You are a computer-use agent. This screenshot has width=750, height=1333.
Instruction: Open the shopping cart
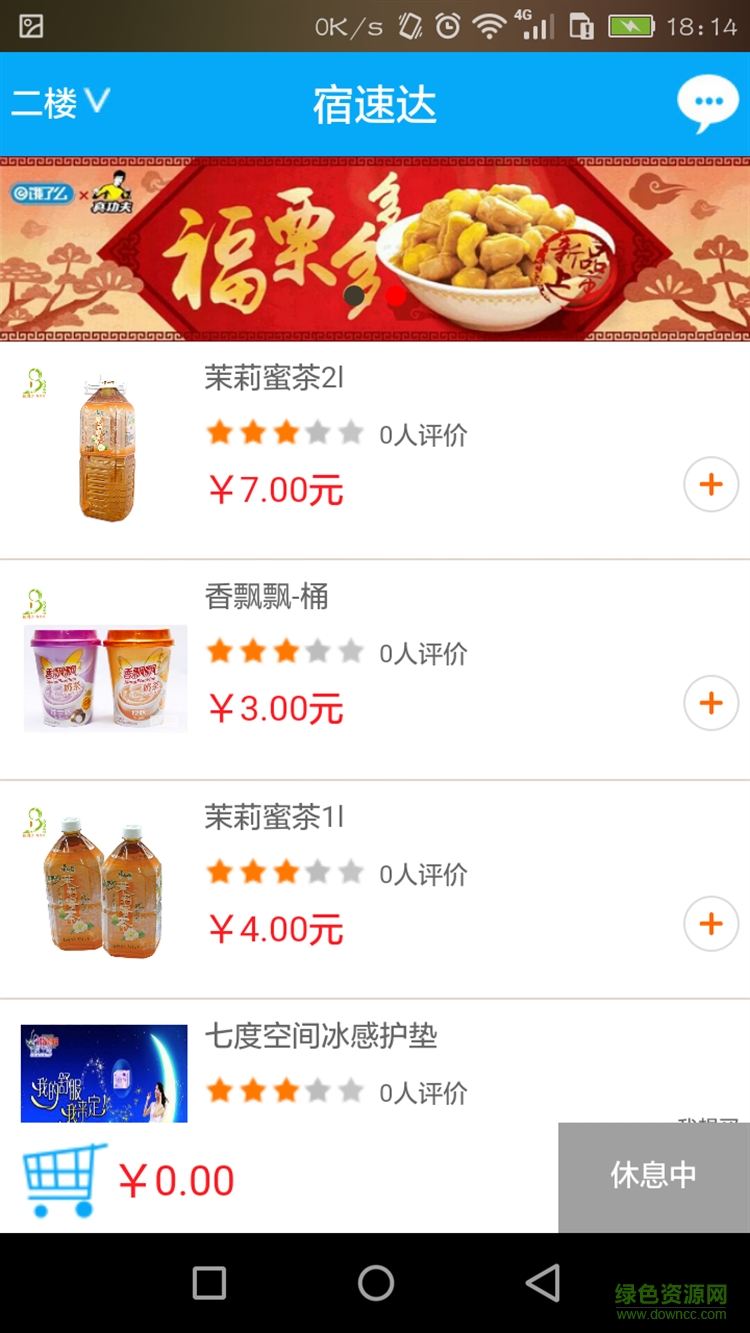click(64, 1179)
